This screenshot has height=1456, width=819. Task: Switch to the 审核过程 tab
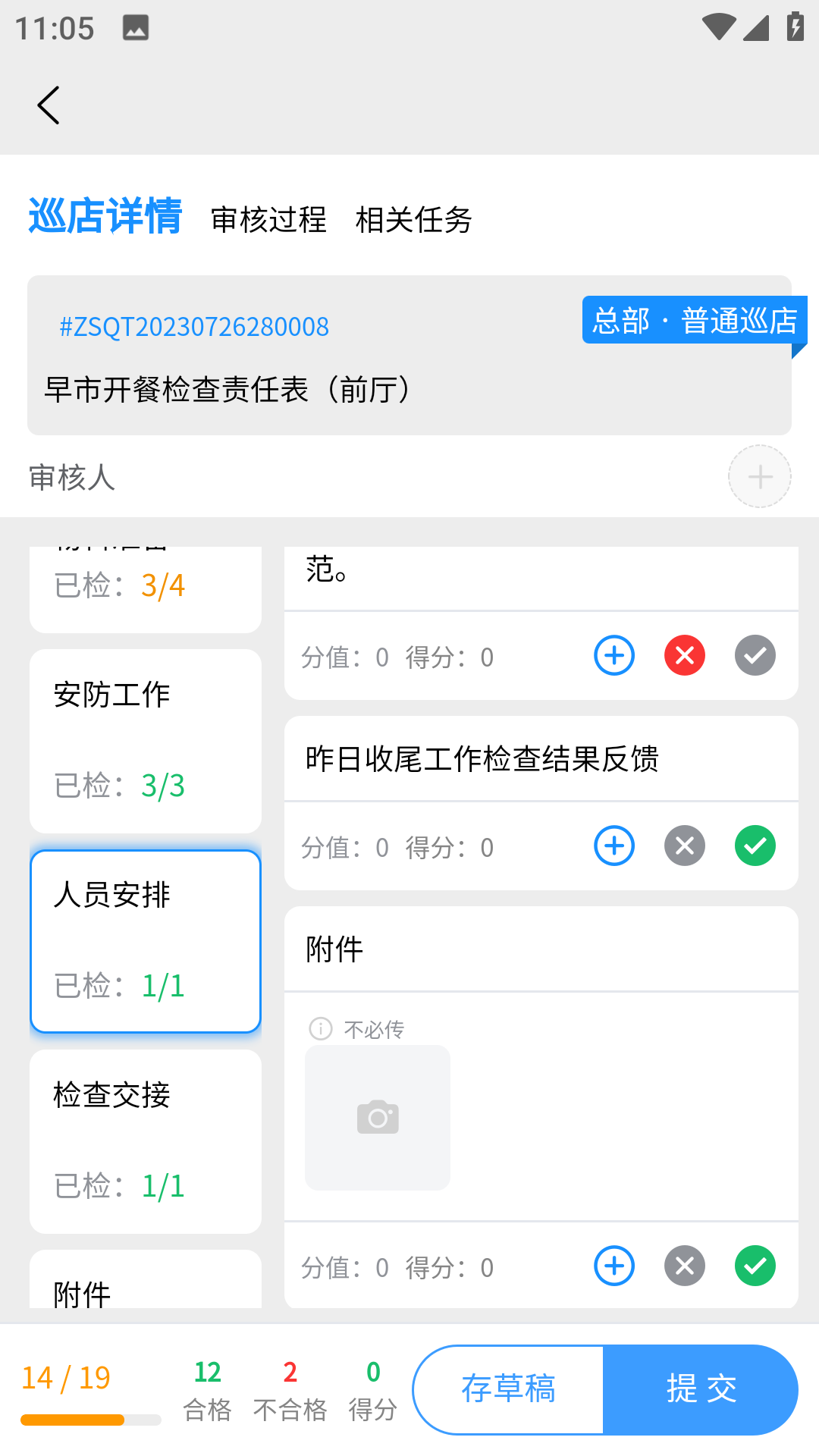coord(268,220)
